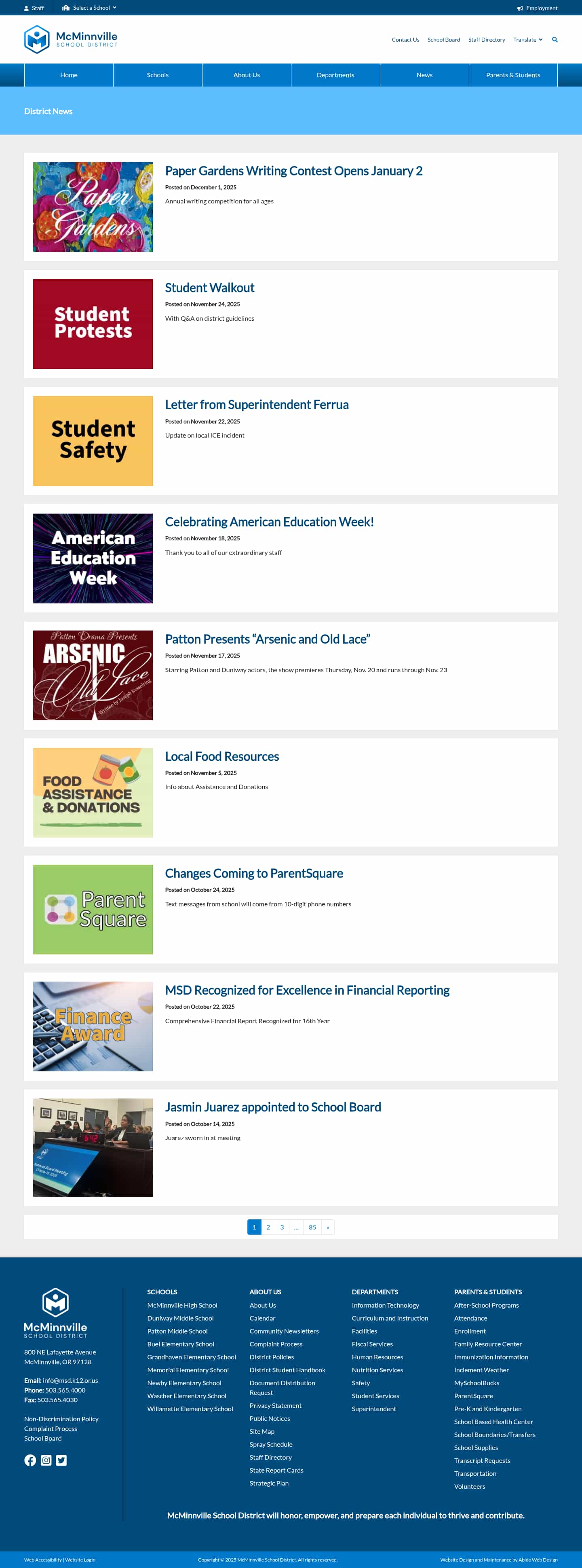Read Changes Coming to ParentSquare
The image size is (582, 1568).
point(253,873)
